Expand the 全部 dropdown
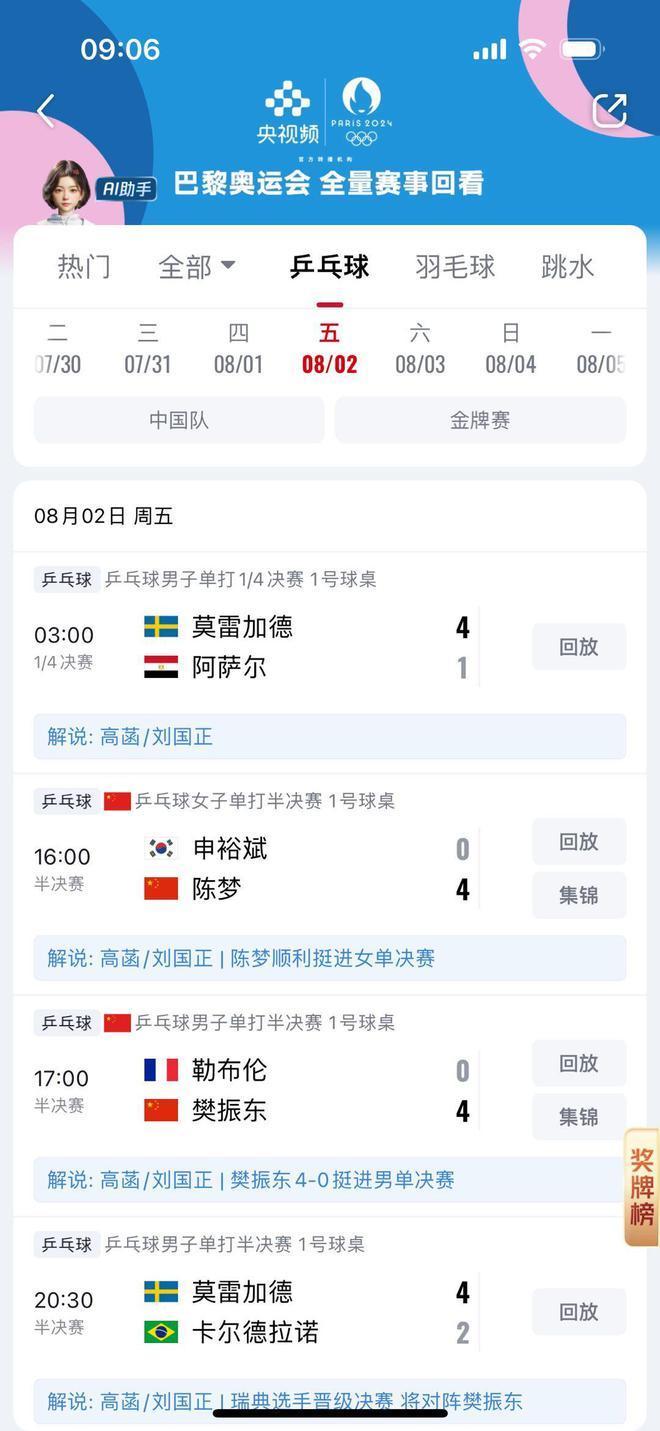The image size is (660, 1431). pyautogui.click(x=197, y=267)
